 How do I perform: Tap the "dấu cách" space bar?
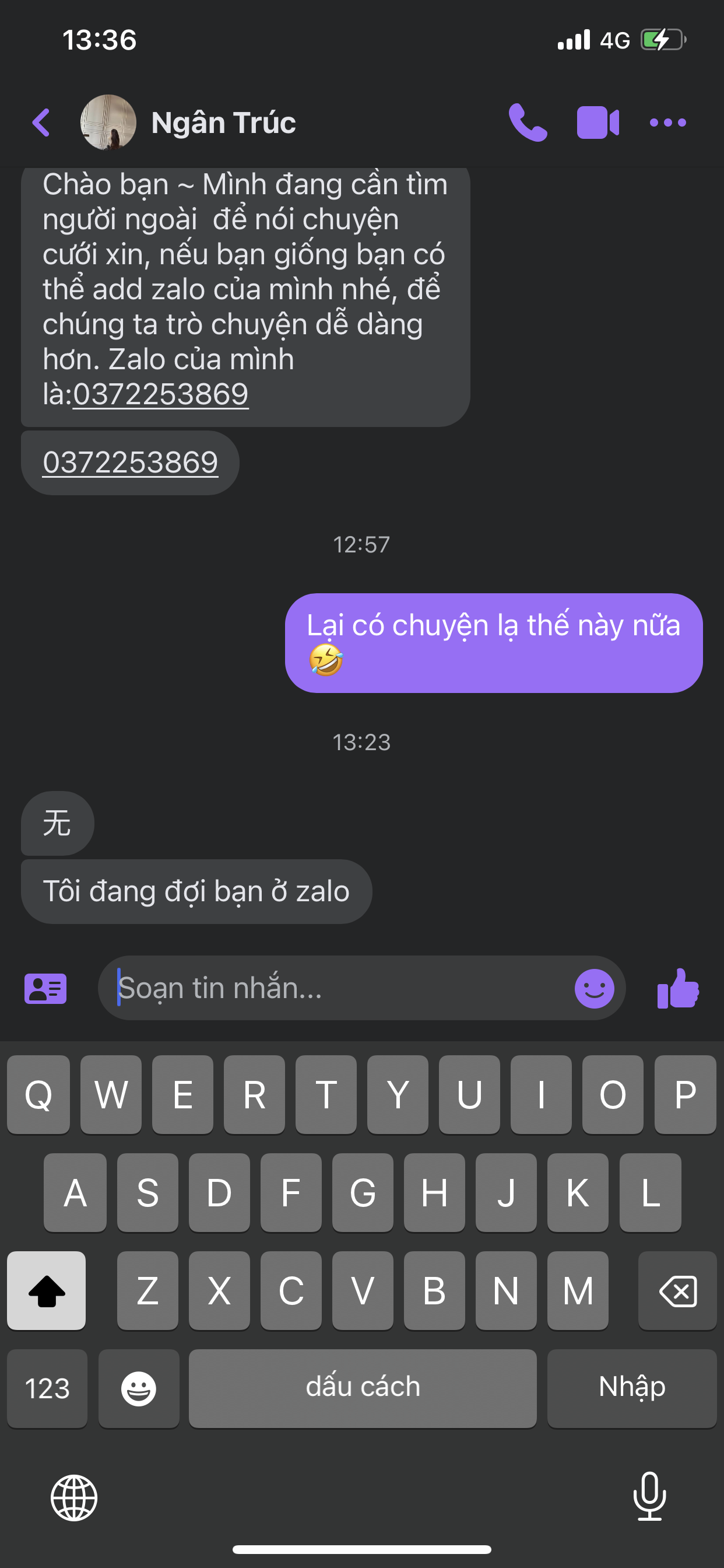tap(363, 1388)
